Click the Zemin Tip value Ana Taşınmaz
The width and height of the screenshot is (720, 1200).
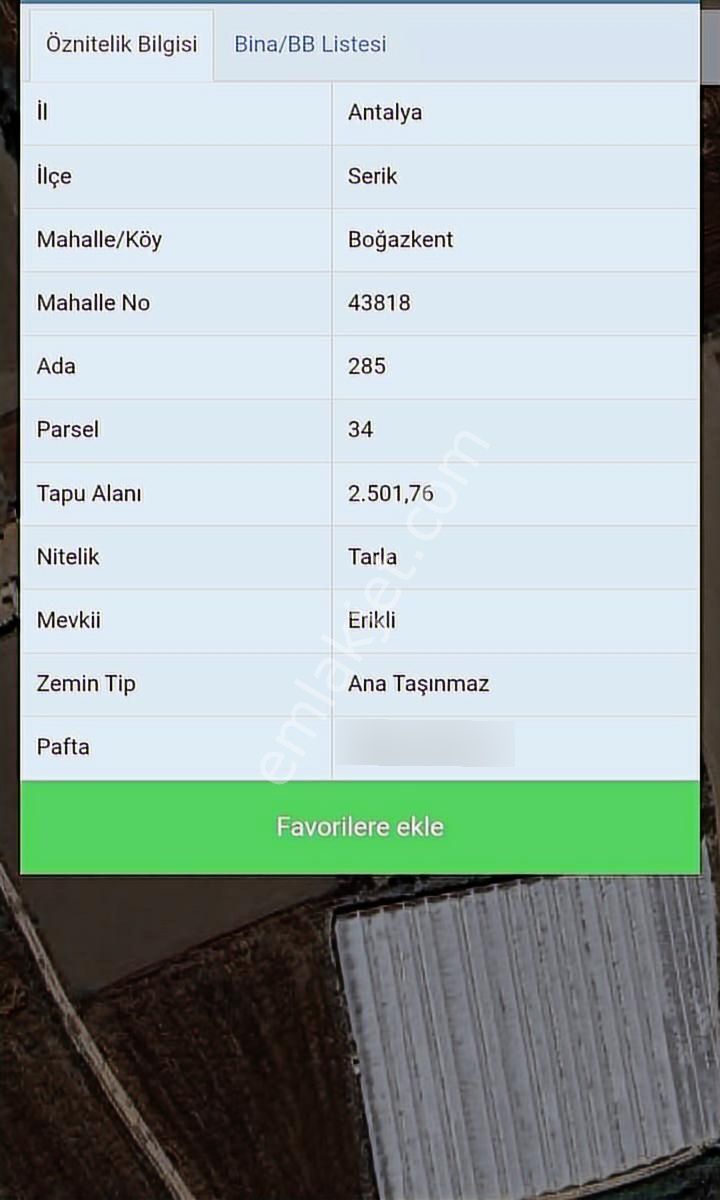(418, 683)
